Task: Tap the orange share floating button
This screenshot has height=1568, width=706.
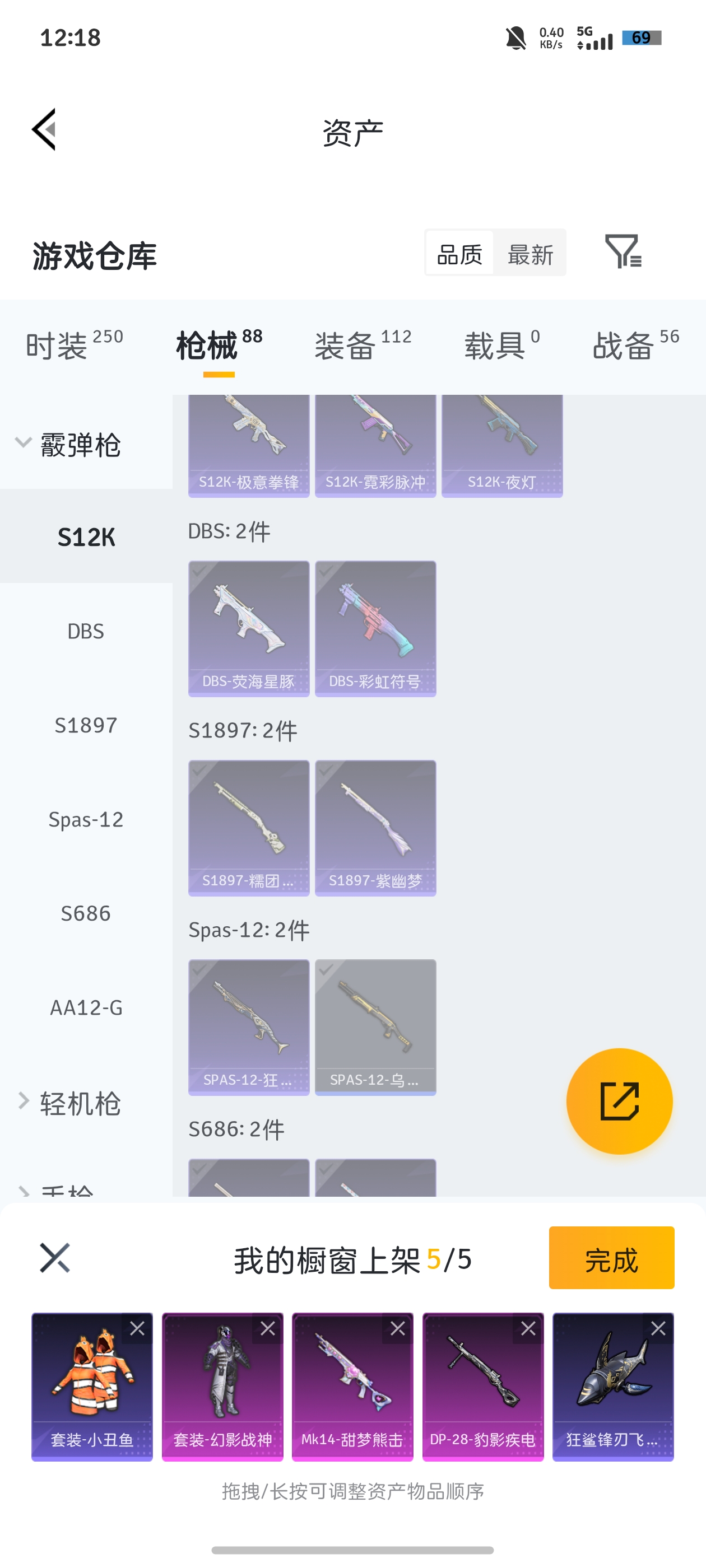Action: pyautogui.click(x=619, y=1100)
